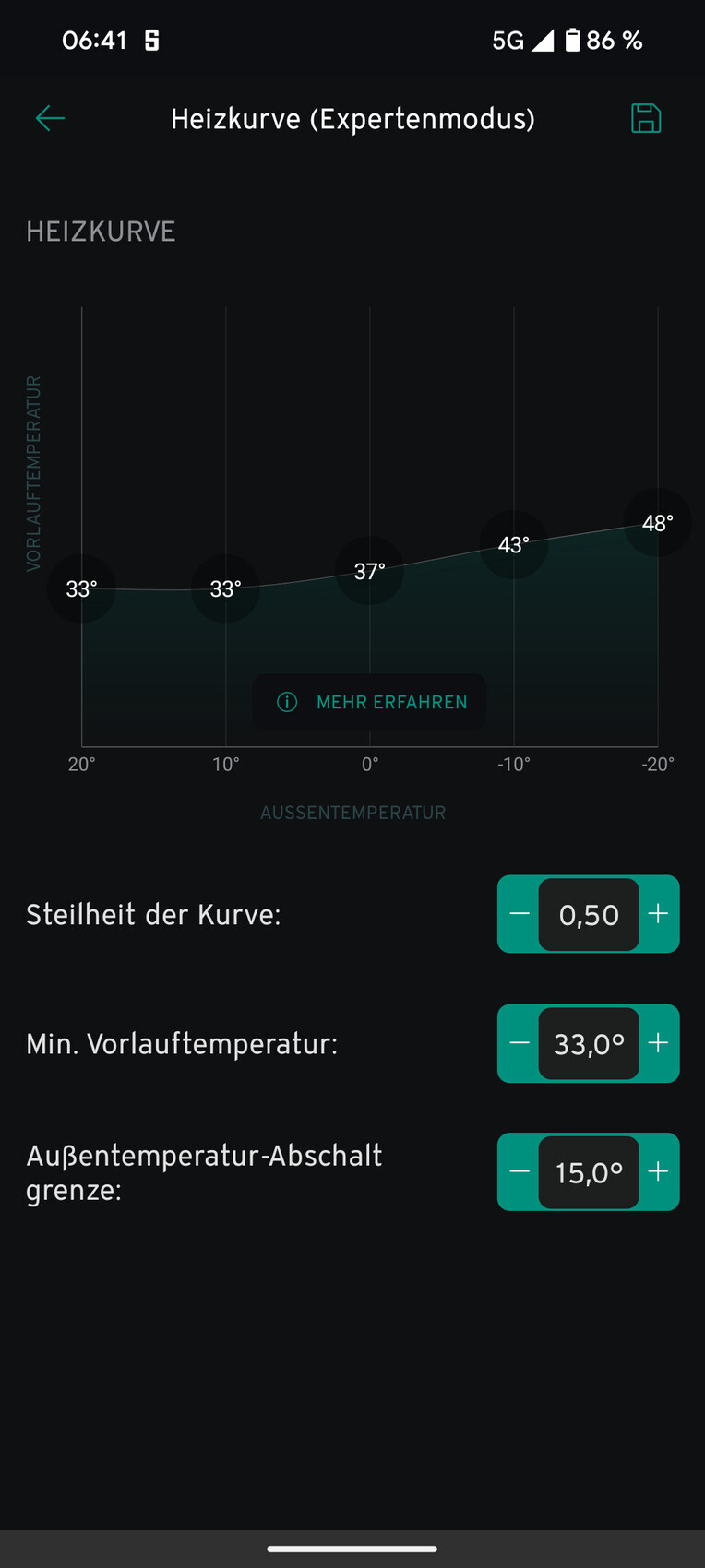The width and height of the screenshot is (705, 1568).
Task: Open the Mehr erfahren info
Action: (x=370, y=702)
